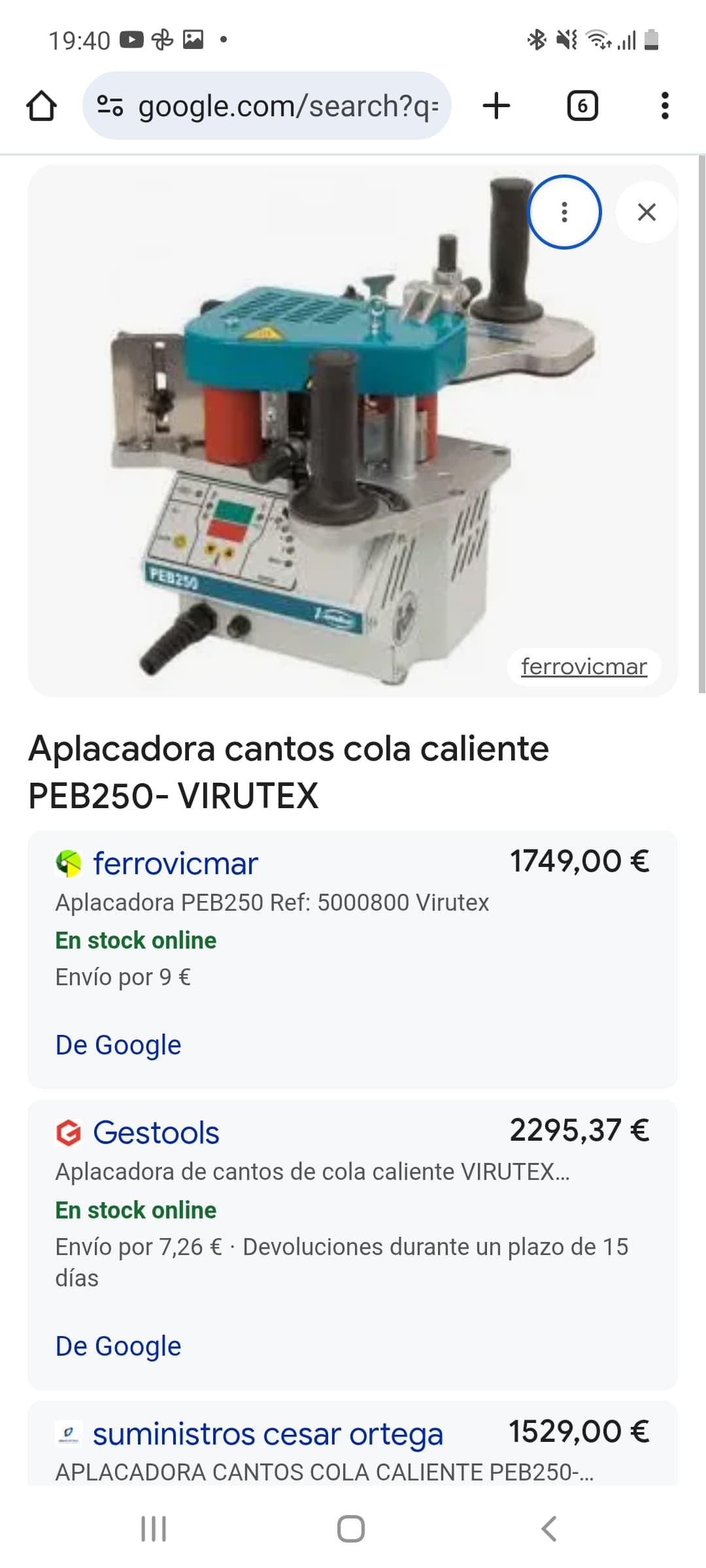Close the product detail panel
The image size is (706, 1568).
click(x=646, y=212)
